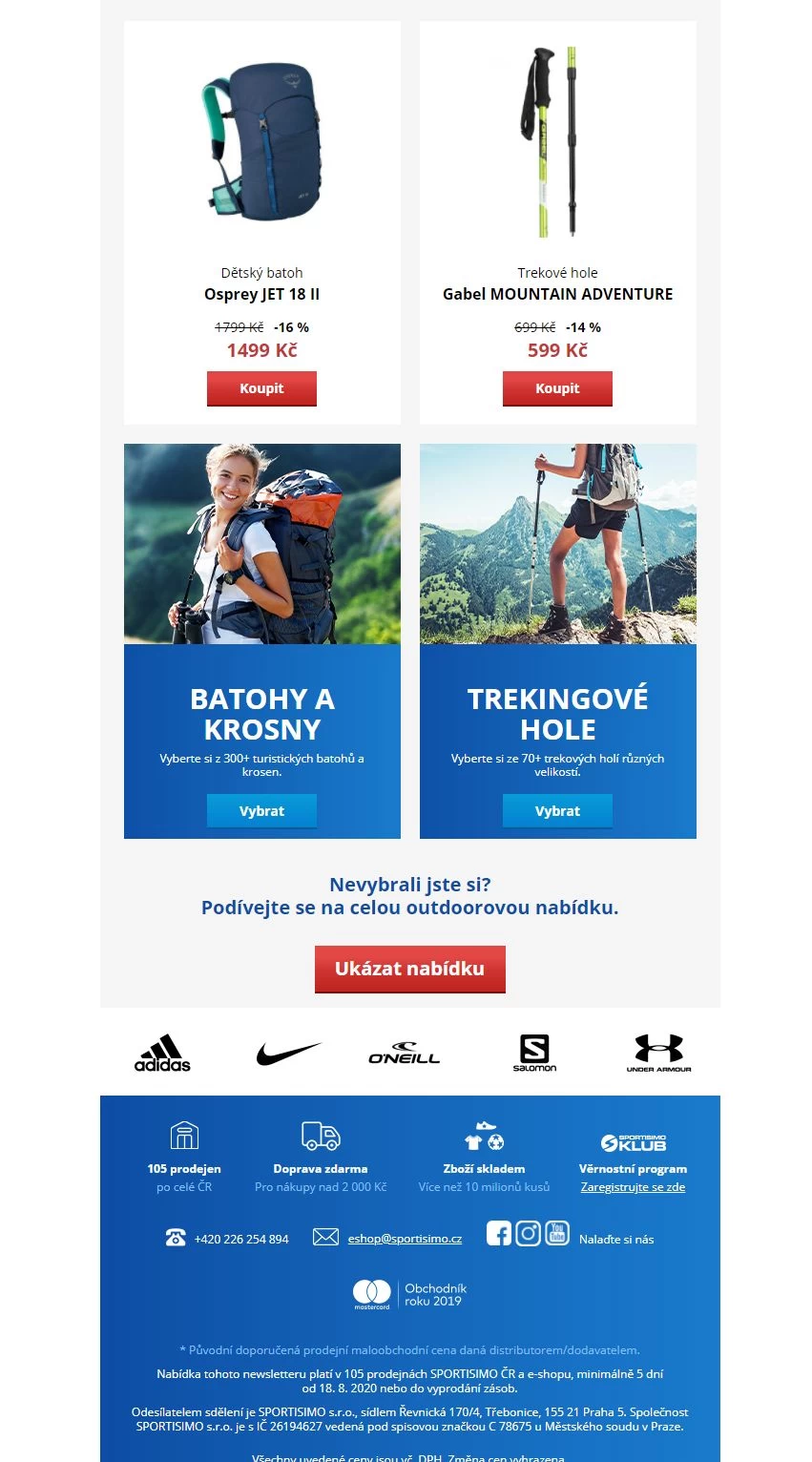Open the Trekingové hole banner photo
Screen dimensions: 812x1462
[x=558, y=544]
